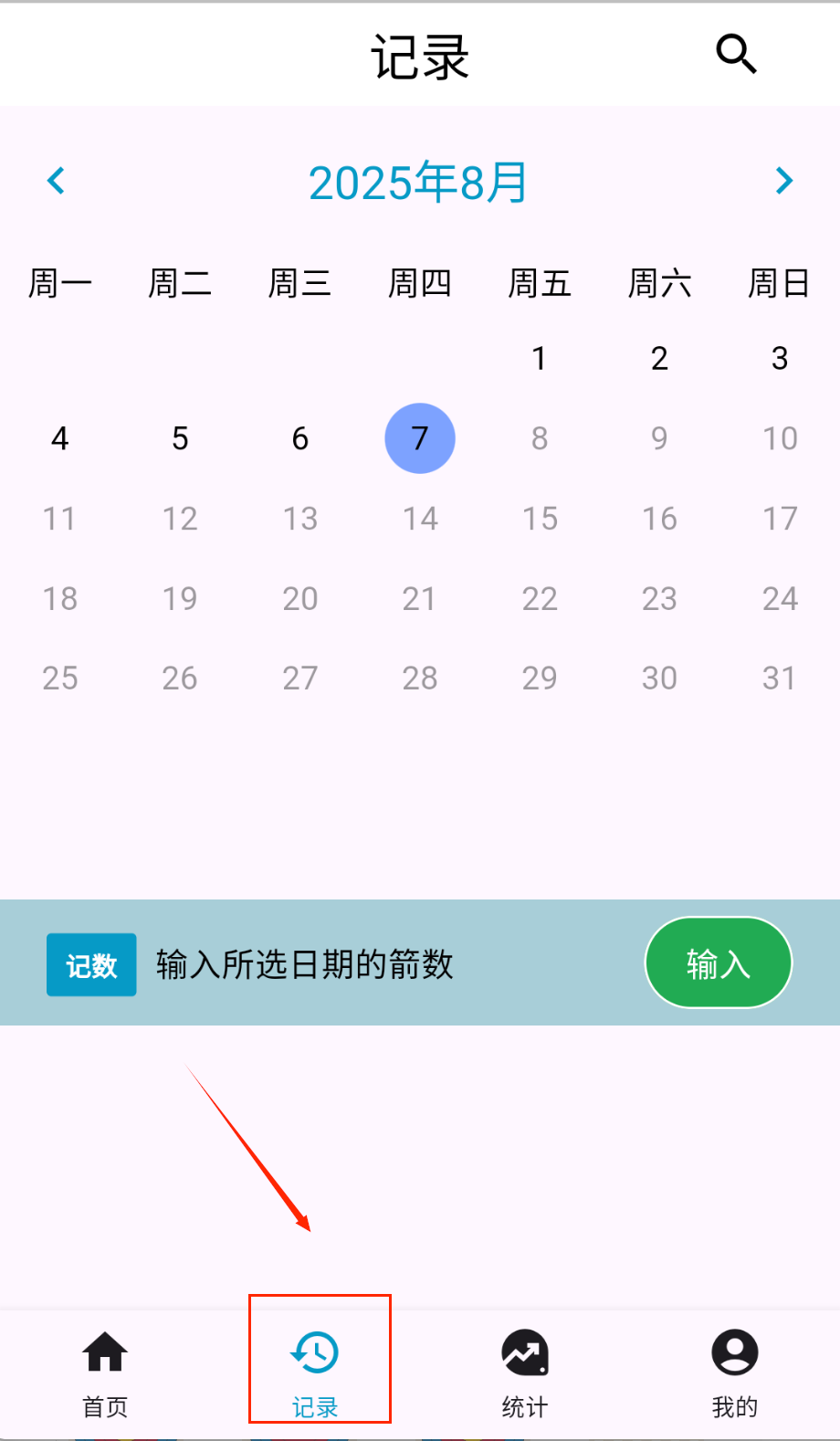Select August 6 on the calendar
Image resolution: width=840 pixels, height=1441 pixels.
click(299, 438)
